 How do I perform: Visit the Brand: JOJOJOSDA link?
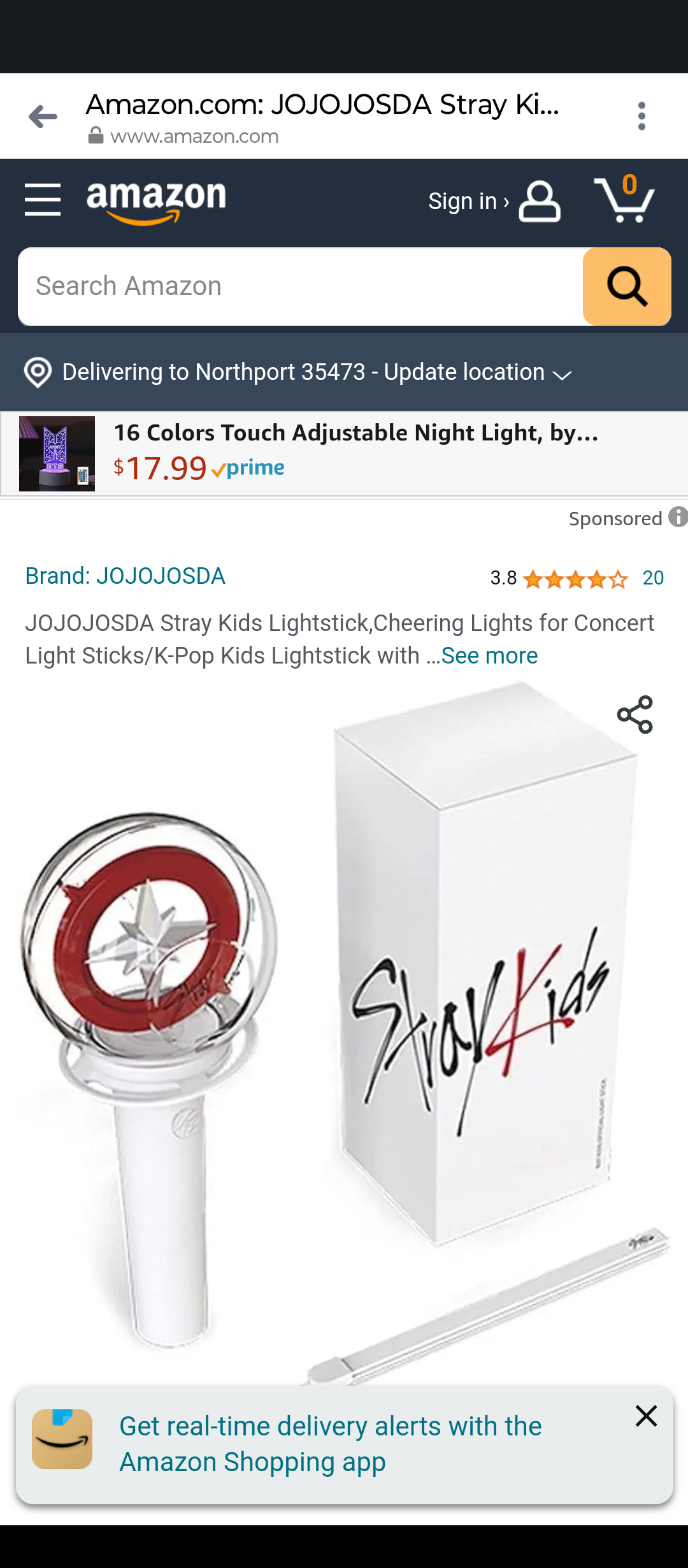(125, 576)
